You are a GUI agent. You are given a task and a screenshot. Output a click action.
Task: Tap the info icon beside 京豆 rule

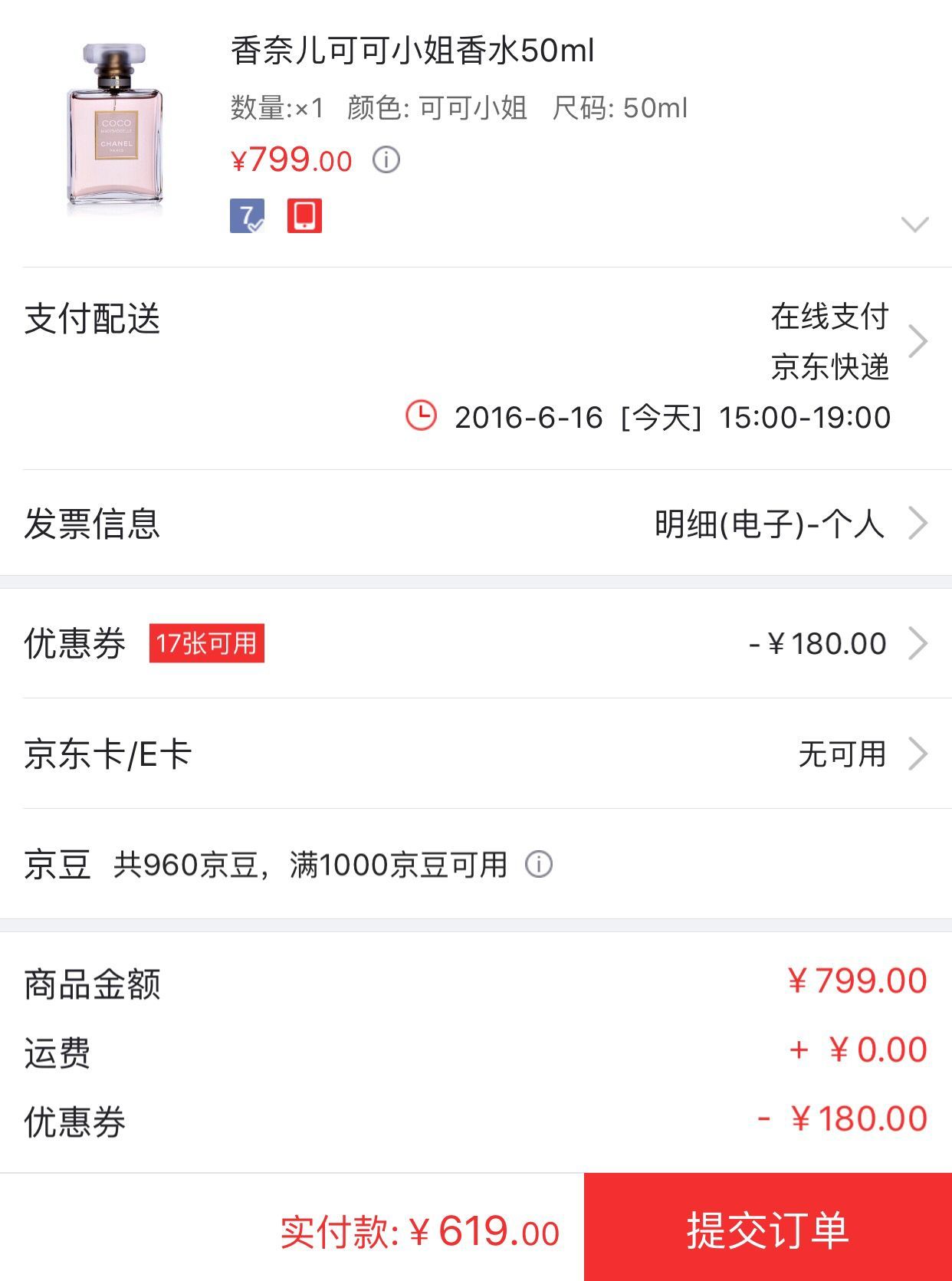point(539,865)
